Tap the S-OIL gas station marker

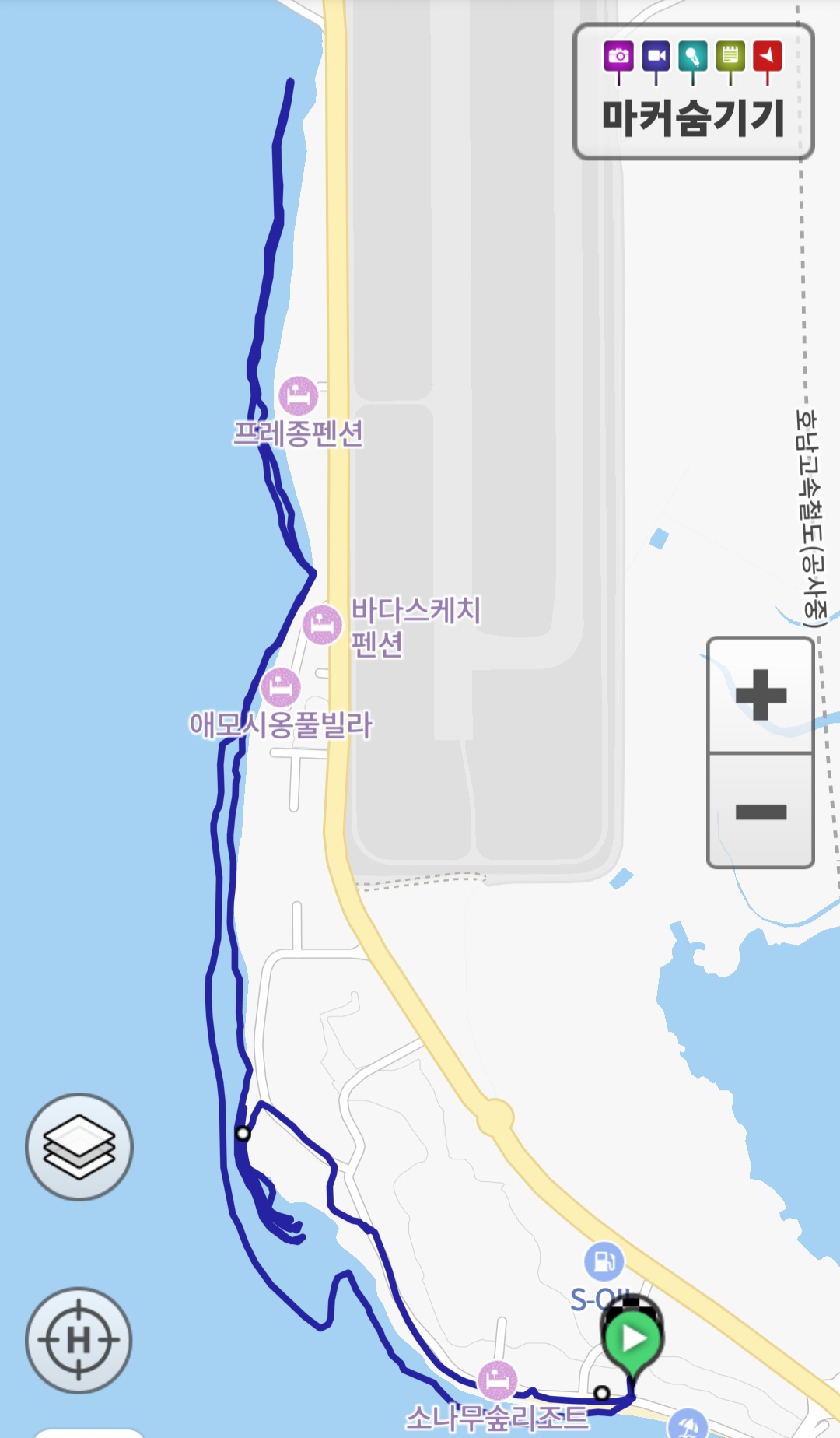tap(604, 1261)
